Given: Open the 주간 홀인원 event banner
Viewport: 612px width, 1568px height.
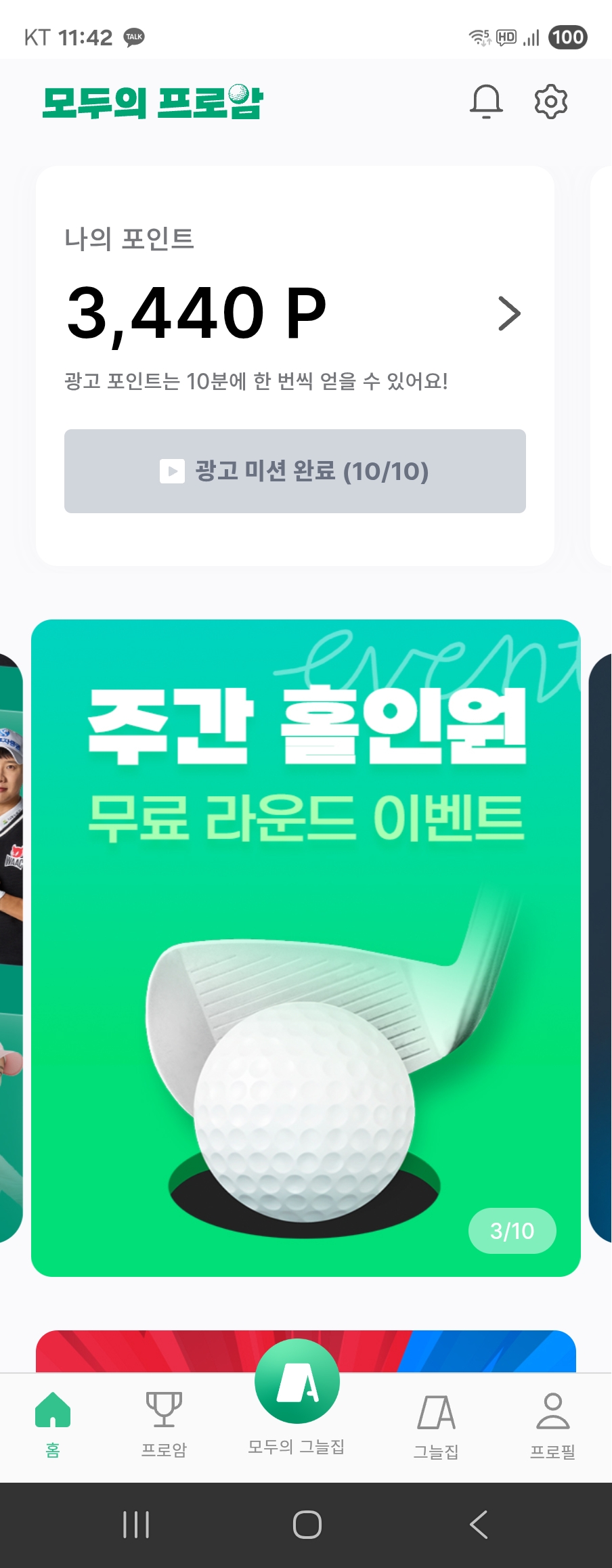Looking at the screenshot, I should click(x=306, y=948).
